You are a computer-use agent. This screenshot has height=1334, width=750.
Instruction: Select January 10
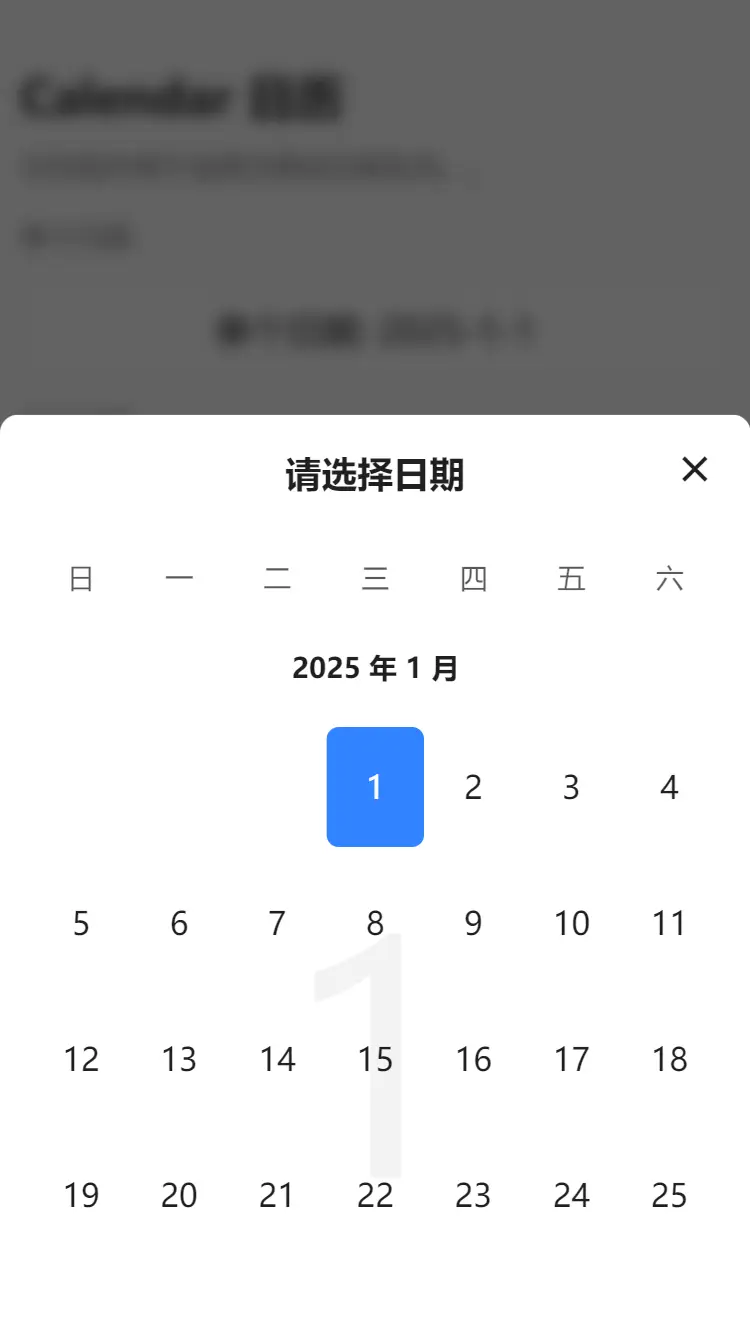pos(571,923)
